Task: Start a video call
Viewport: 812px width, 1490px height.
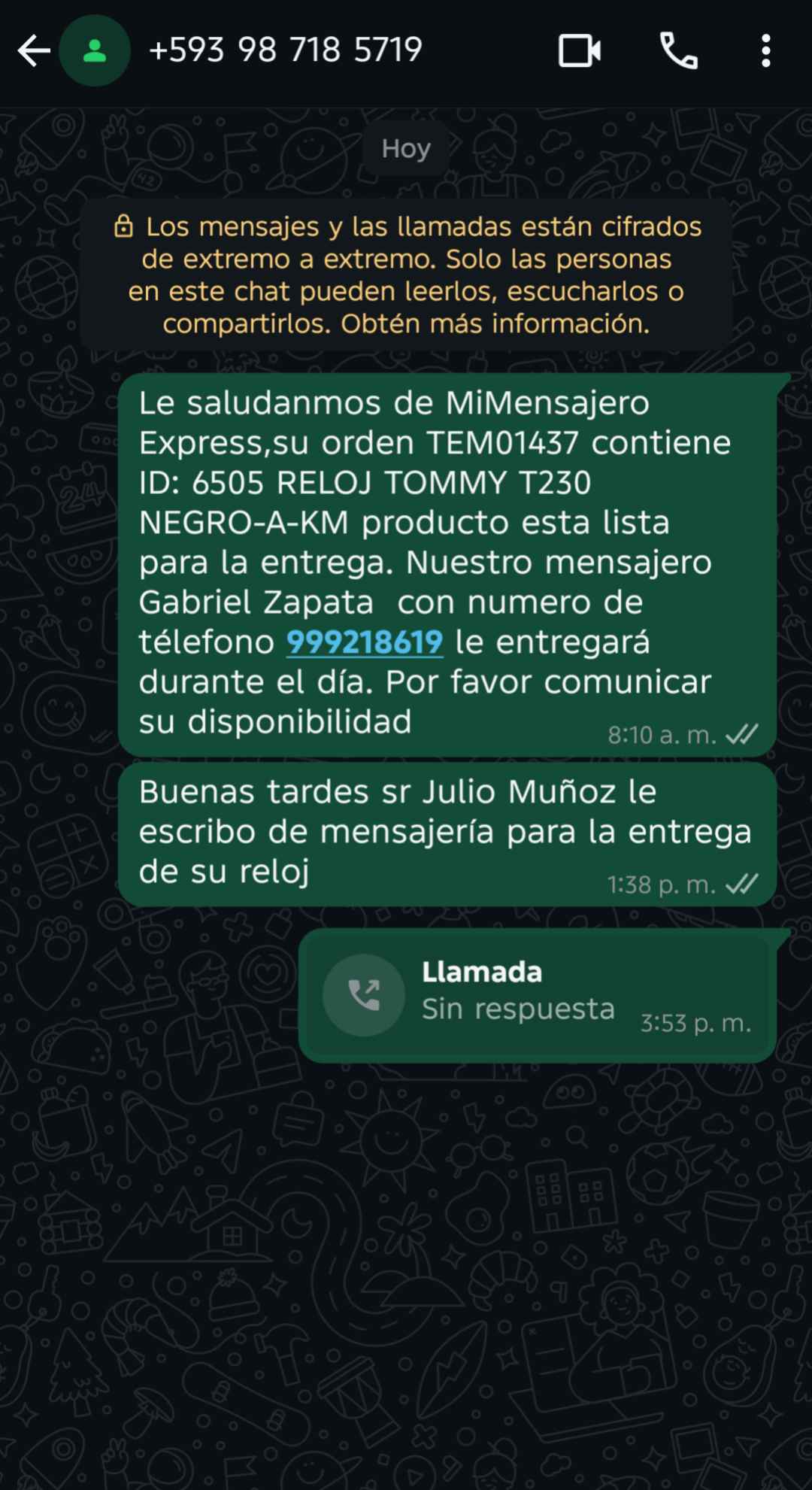Action: (x=579, y=51)
